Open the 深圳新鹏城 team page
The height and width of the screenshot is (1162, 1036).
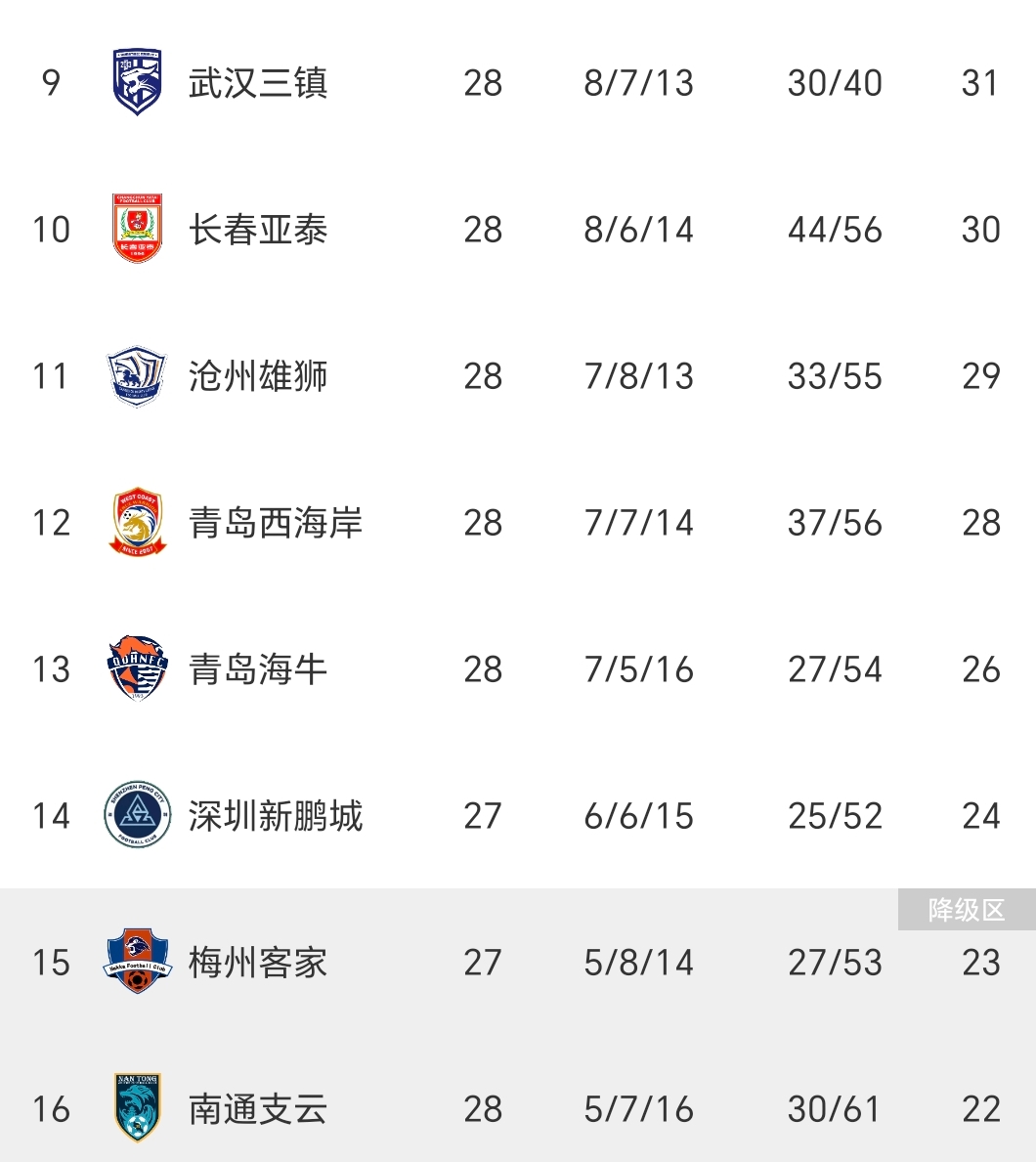275,816
